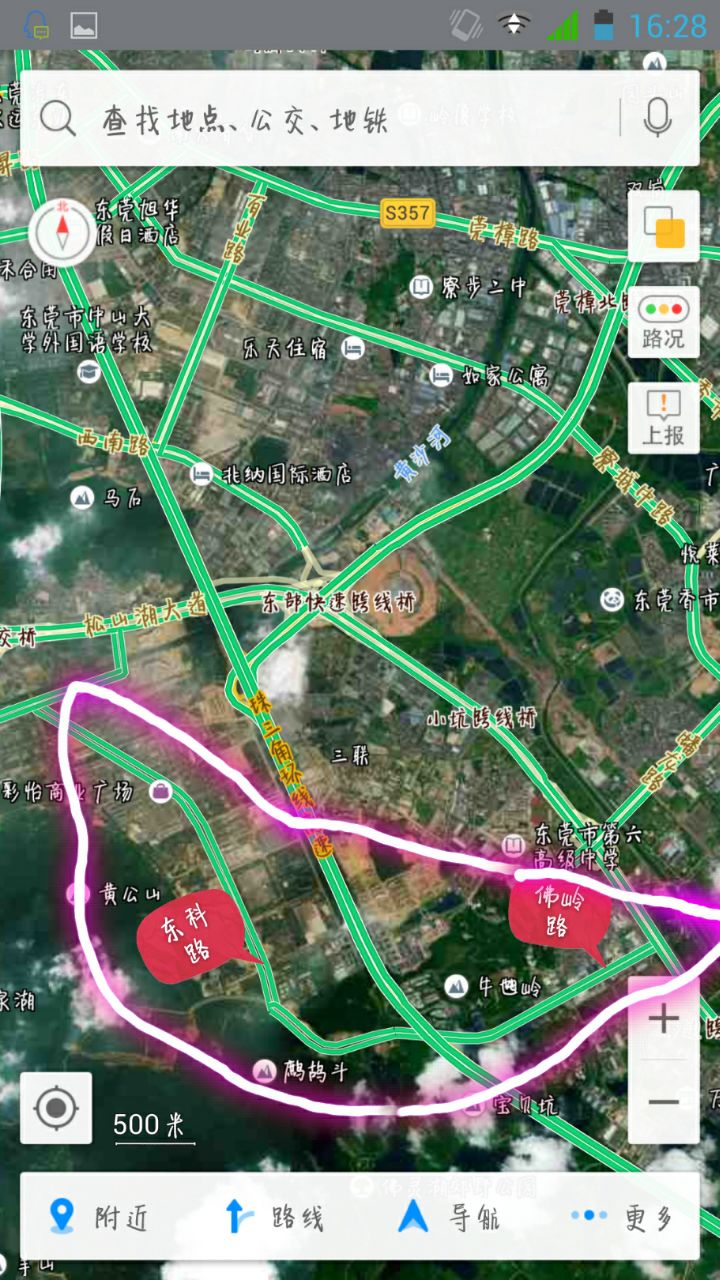The width and height of the screenshot is (720, 1280).
Task: Select the 东莞市第六高级中学 school marker
Action: (514, 846)
